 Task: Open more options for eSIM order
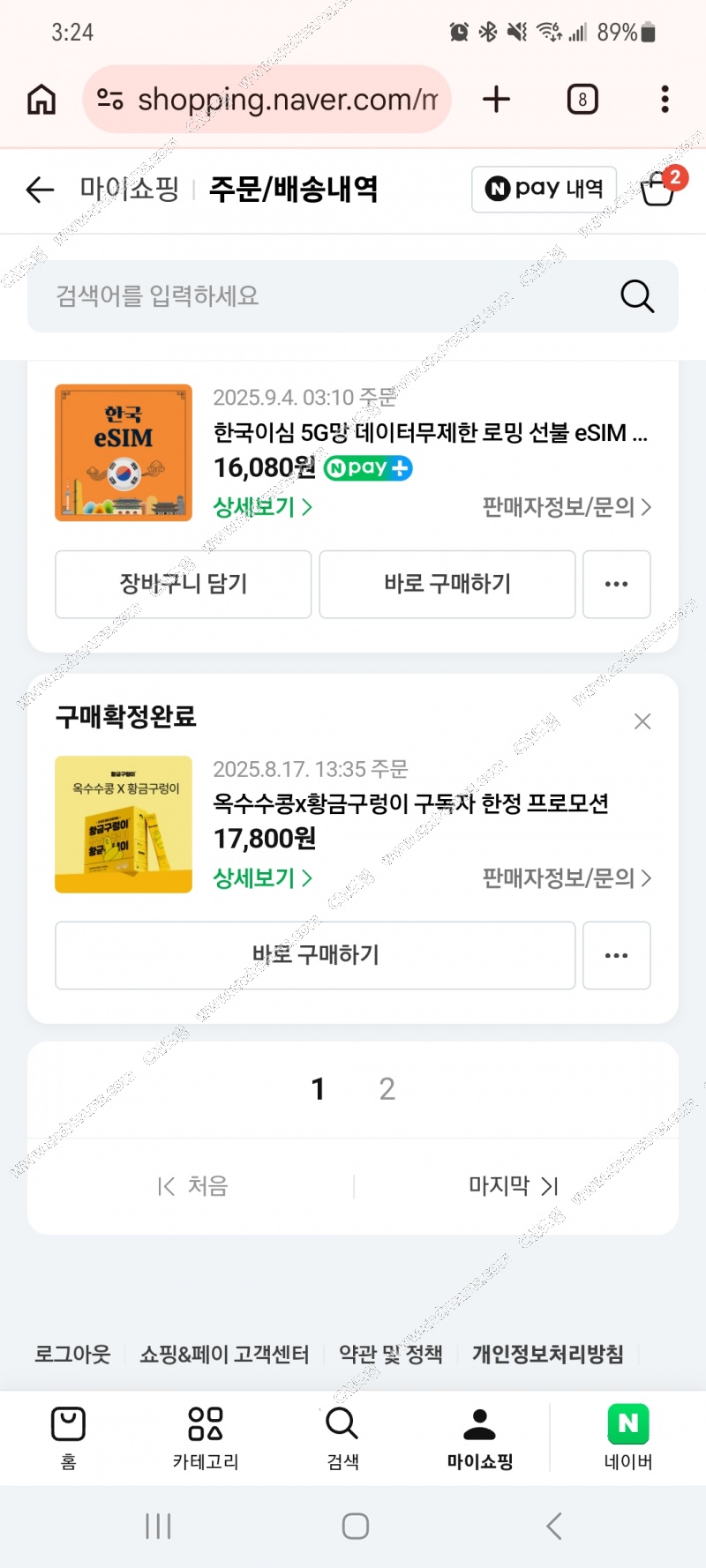[616, 584]
